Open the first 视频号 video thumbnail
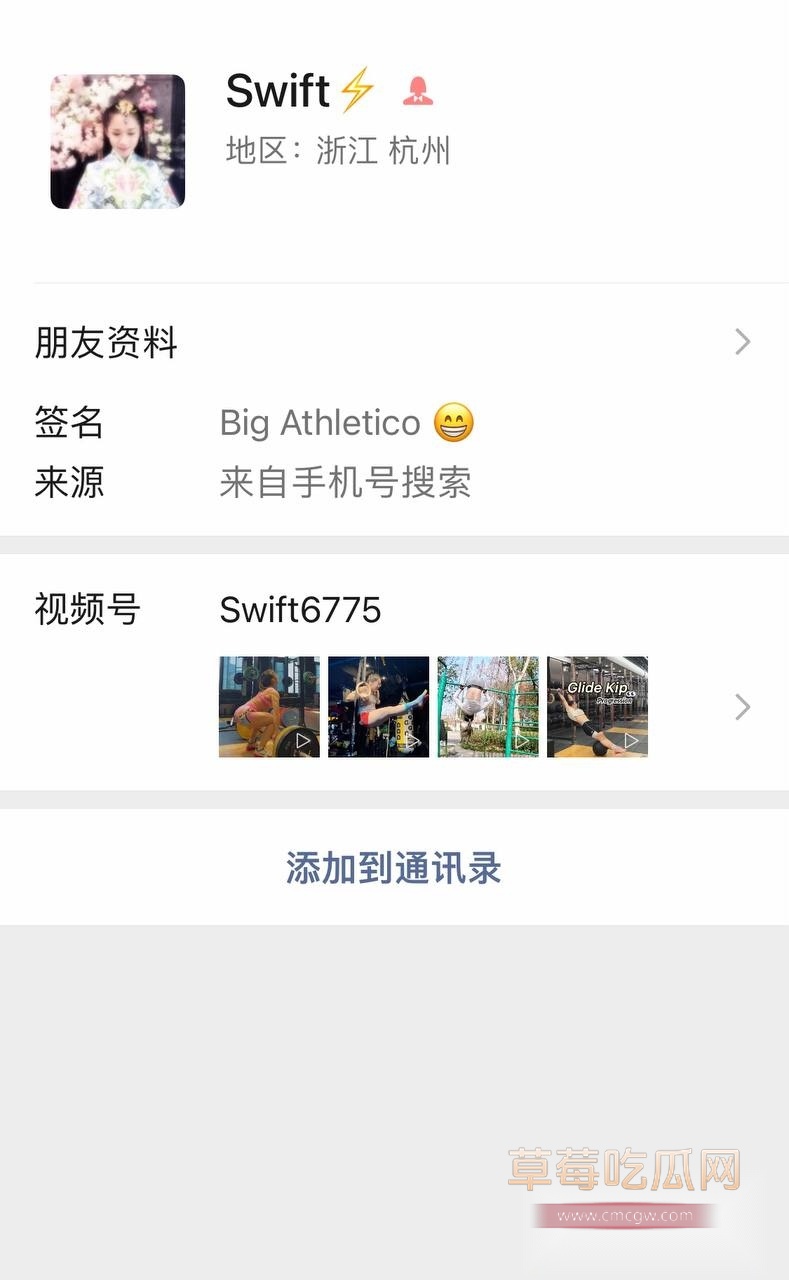The width and height of the screenshot is (789, 1280). [269, 707]
